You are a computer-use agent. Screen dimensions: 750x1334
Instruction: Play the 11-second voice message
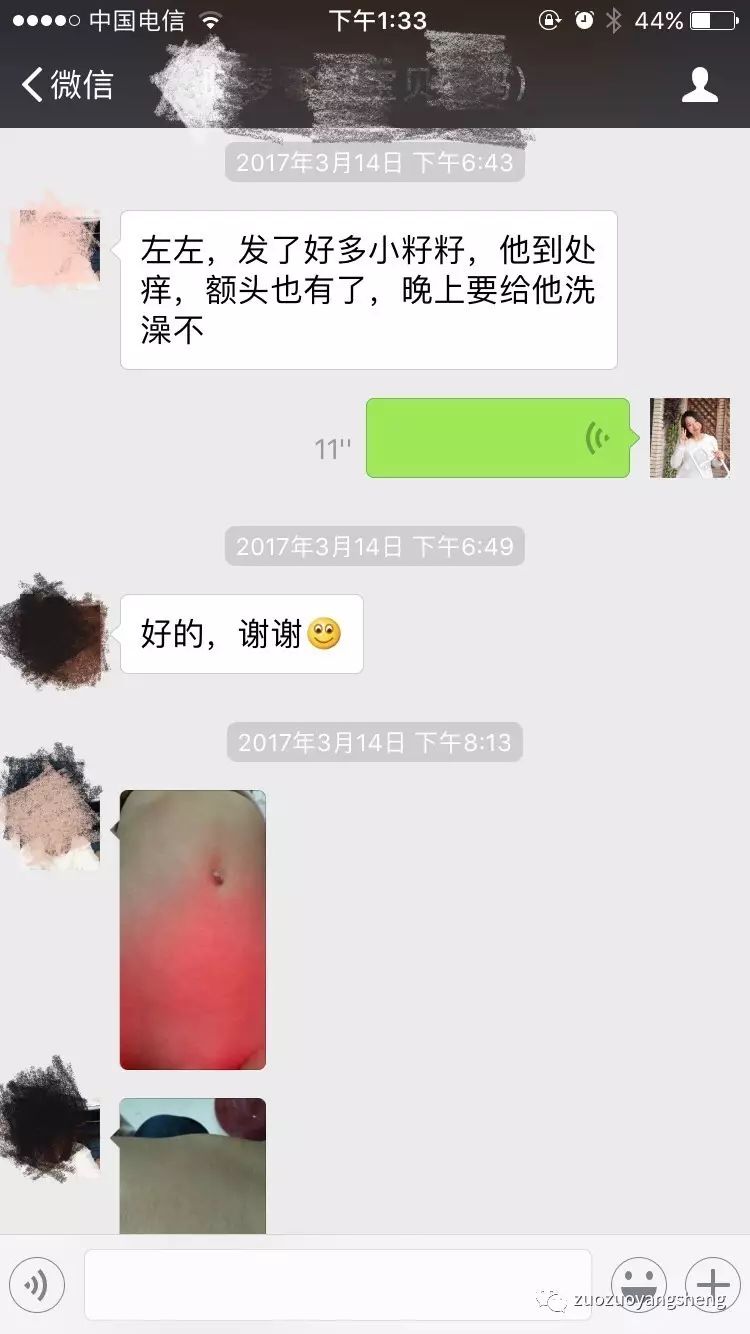tap(497, 438)
